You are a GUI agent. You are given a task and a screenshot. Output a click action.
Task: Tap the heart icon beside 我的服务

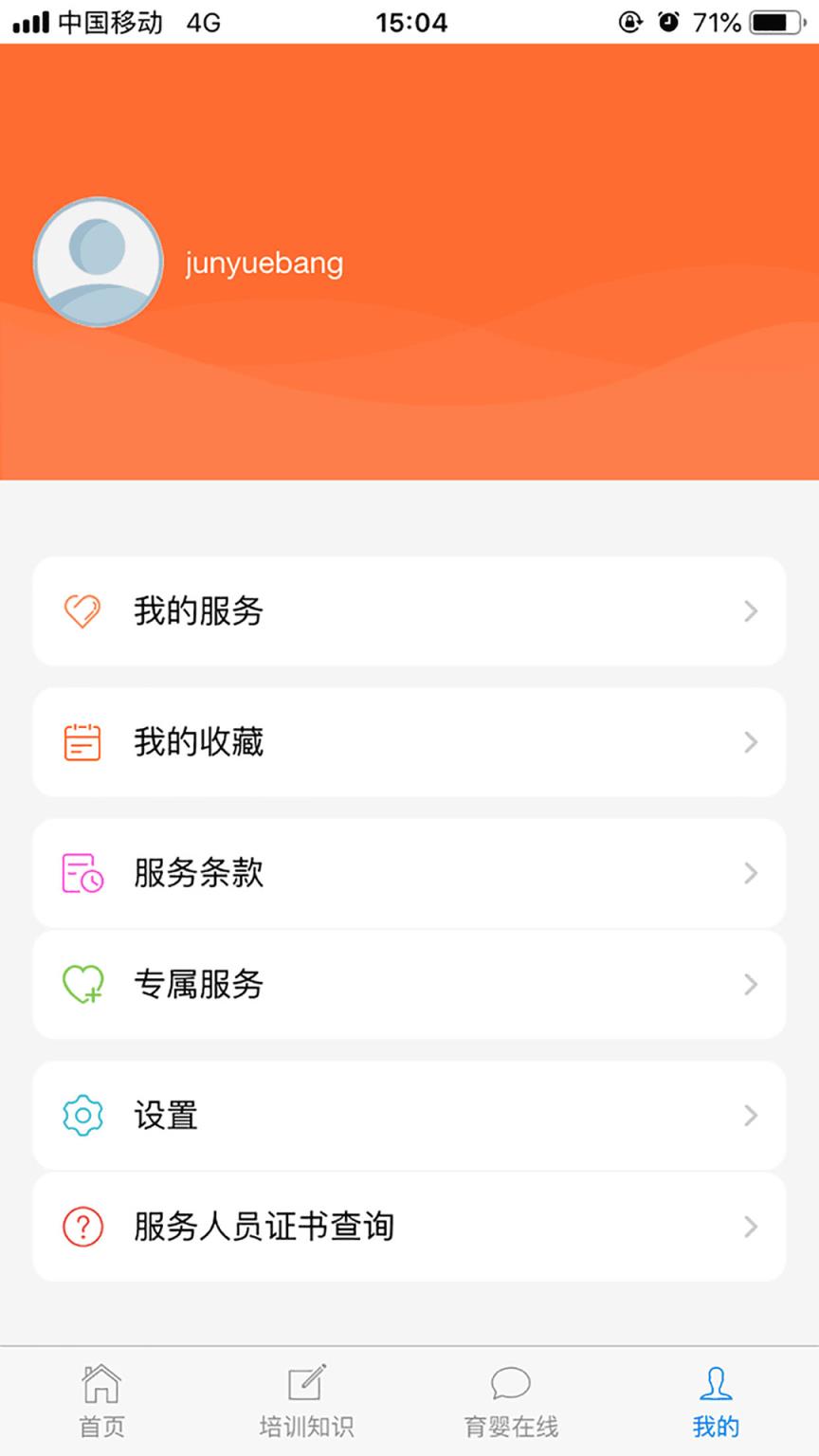tap(82, 611)
